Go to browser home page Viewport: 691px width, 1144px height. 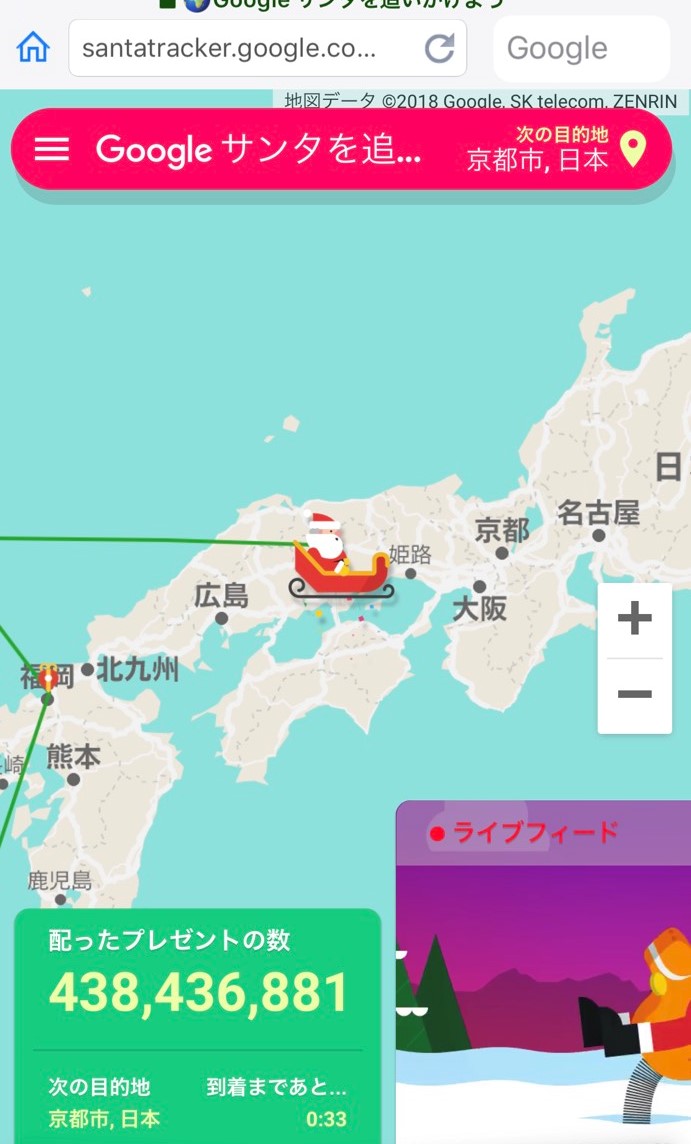pyautogui.click(x=32, y=47)
